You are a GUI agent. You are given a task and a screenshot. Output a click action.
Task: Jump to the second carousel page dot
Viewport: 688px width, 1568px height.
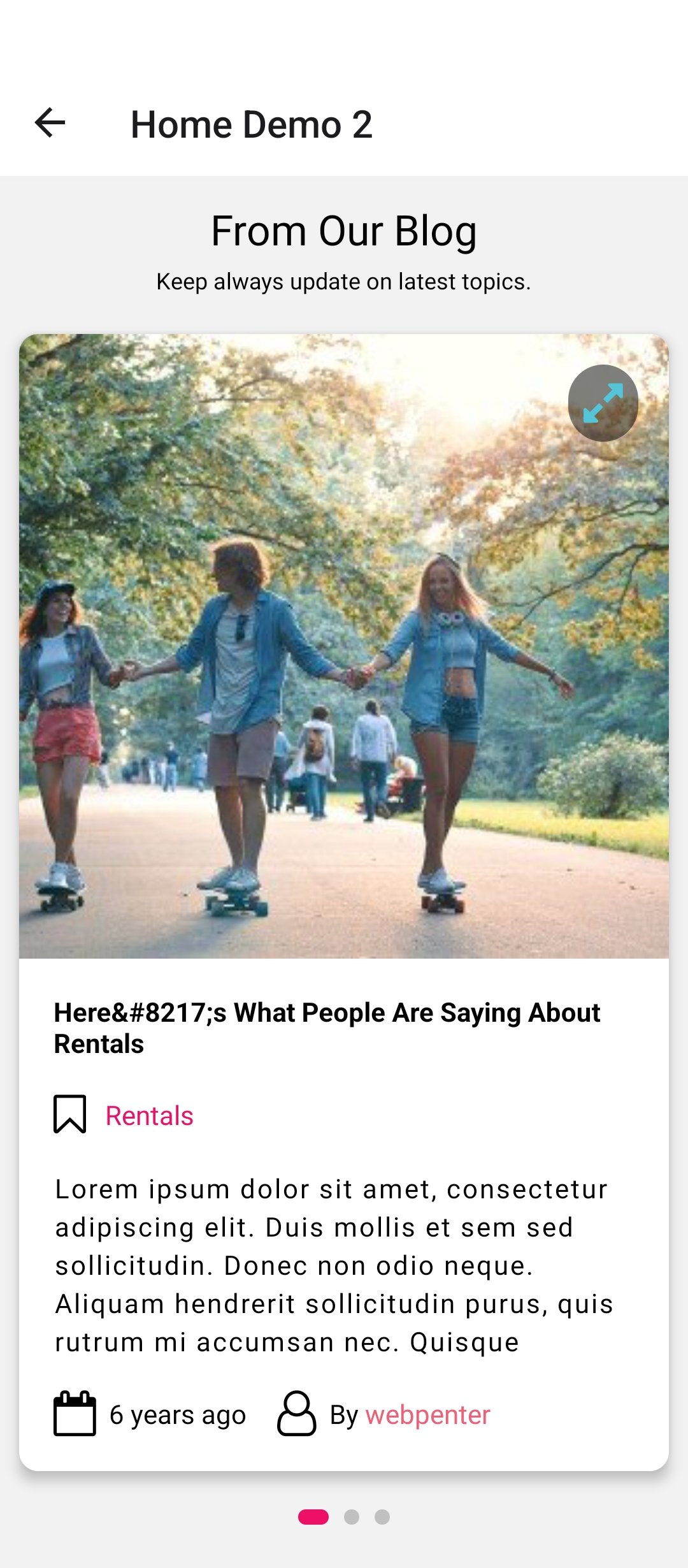351,1517
